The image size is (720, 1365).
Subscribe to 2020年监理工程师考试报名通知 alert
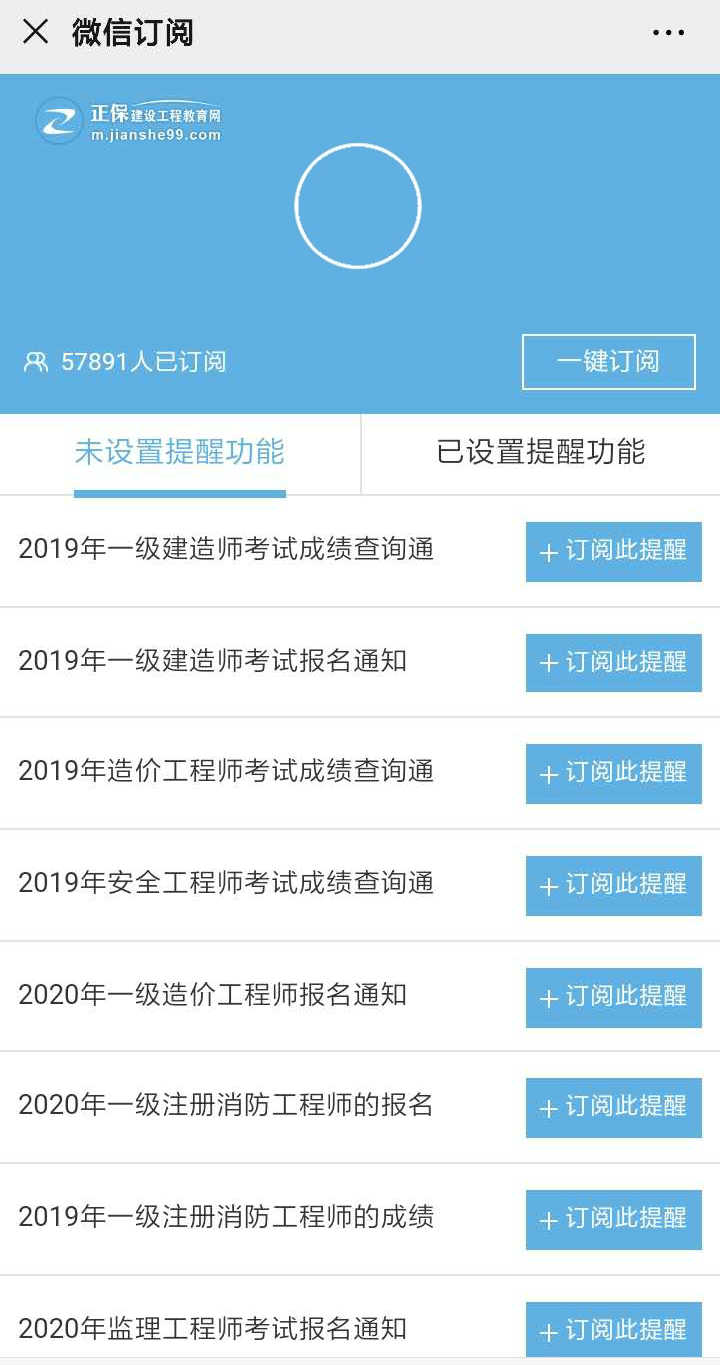point(613,1330)
